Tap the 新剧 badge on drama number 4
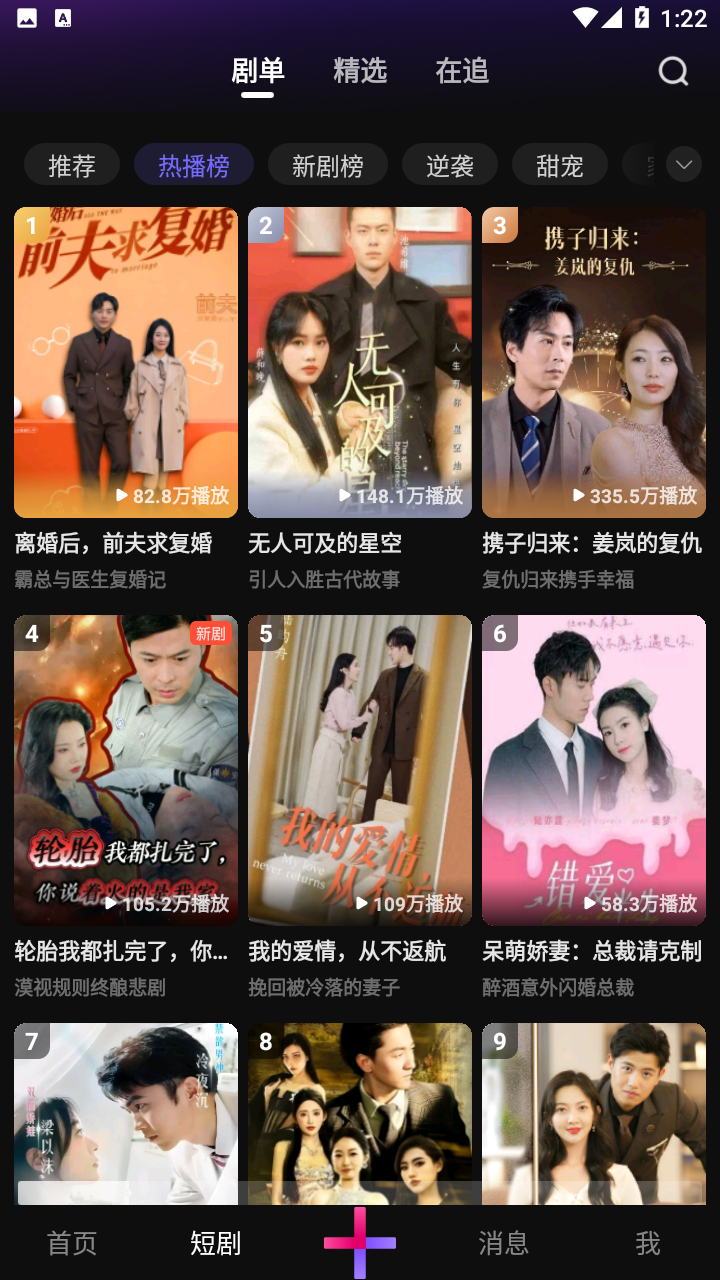Image resolution: width=720 pixels, height=1280 pixels. 209,634
